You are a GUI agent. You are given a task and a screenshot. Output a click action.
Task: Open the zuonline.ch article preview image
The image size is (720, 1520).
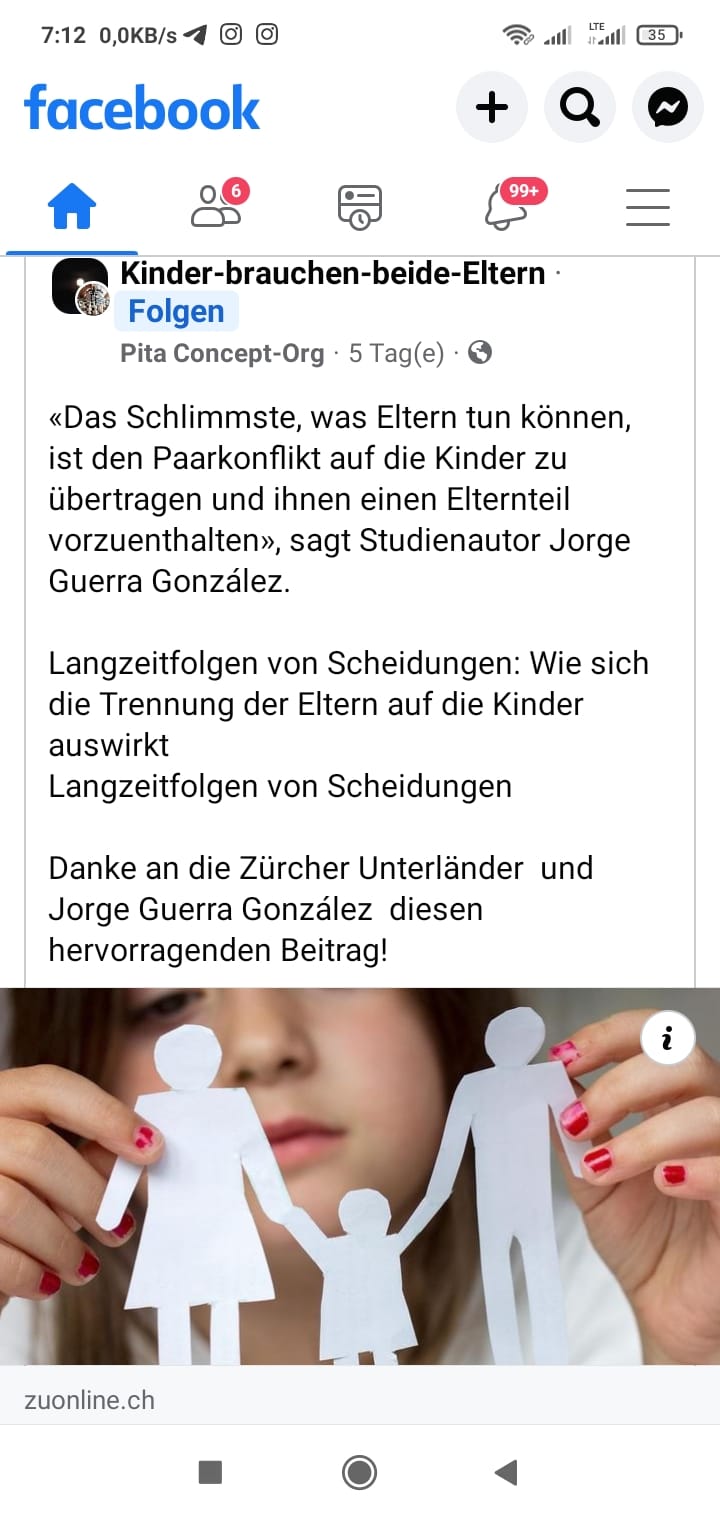tap(360, 1177)
